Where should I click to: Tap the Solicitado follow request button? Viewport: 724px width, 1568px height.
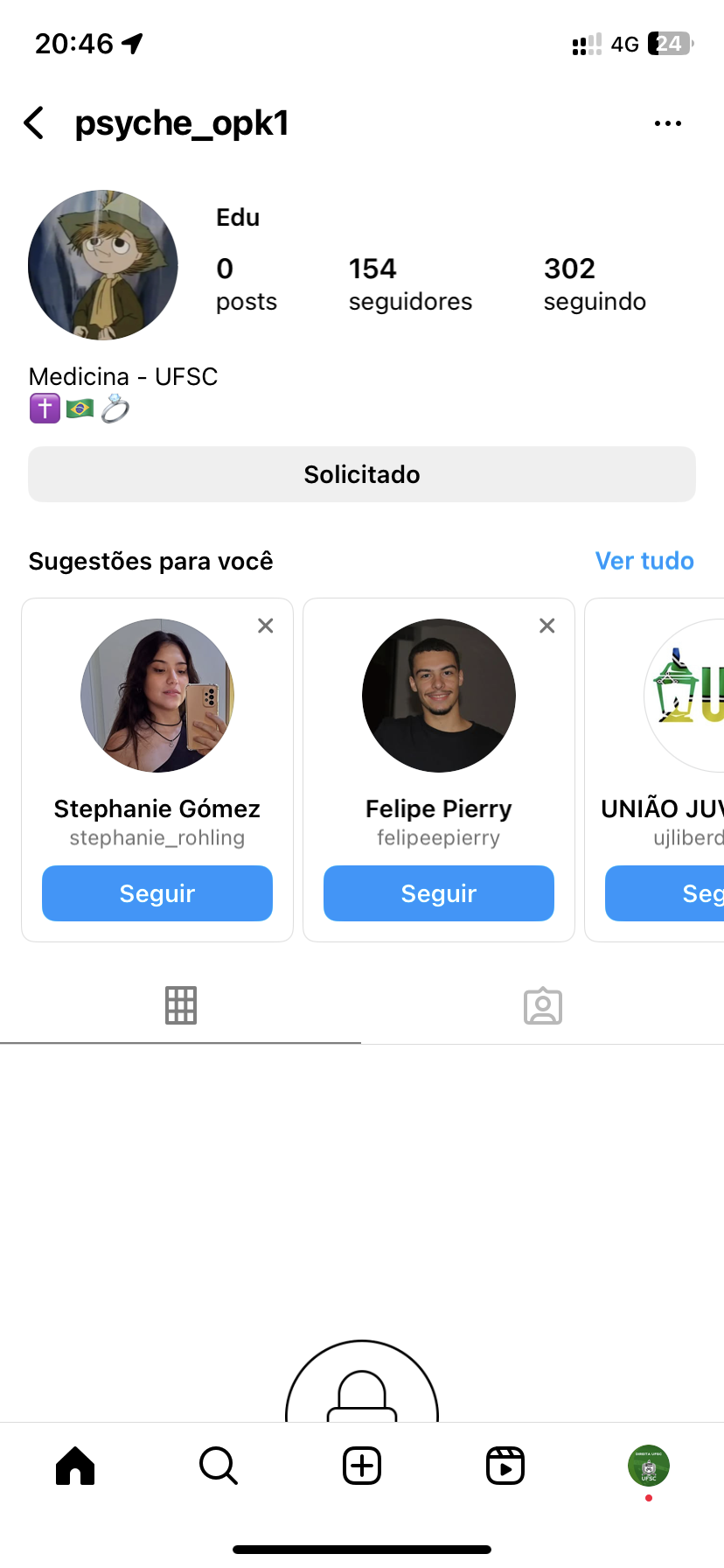(x=362, y=474)
